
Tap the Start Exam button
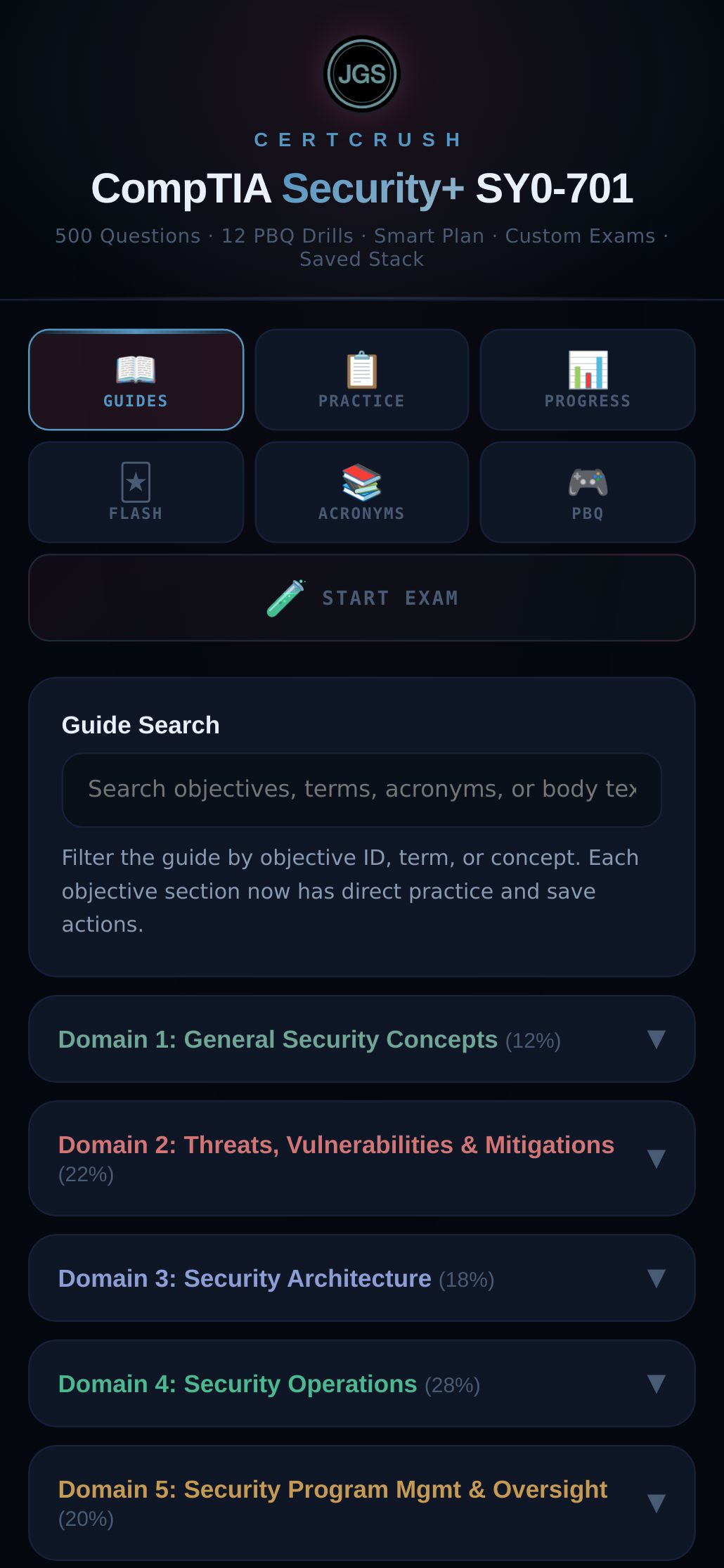[361, 598]
